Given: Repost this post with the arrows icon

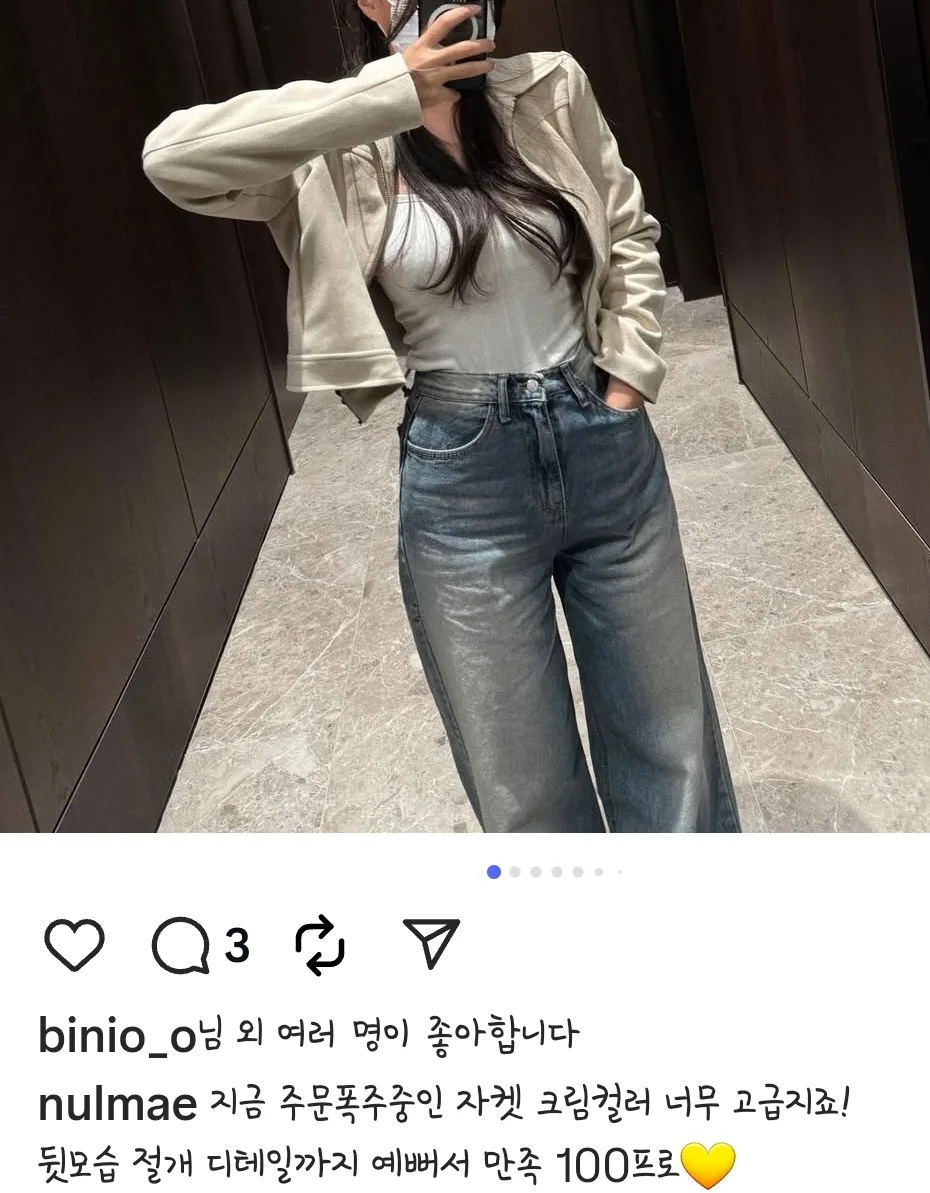Looking at the screenshot, I should click(321, 945).
